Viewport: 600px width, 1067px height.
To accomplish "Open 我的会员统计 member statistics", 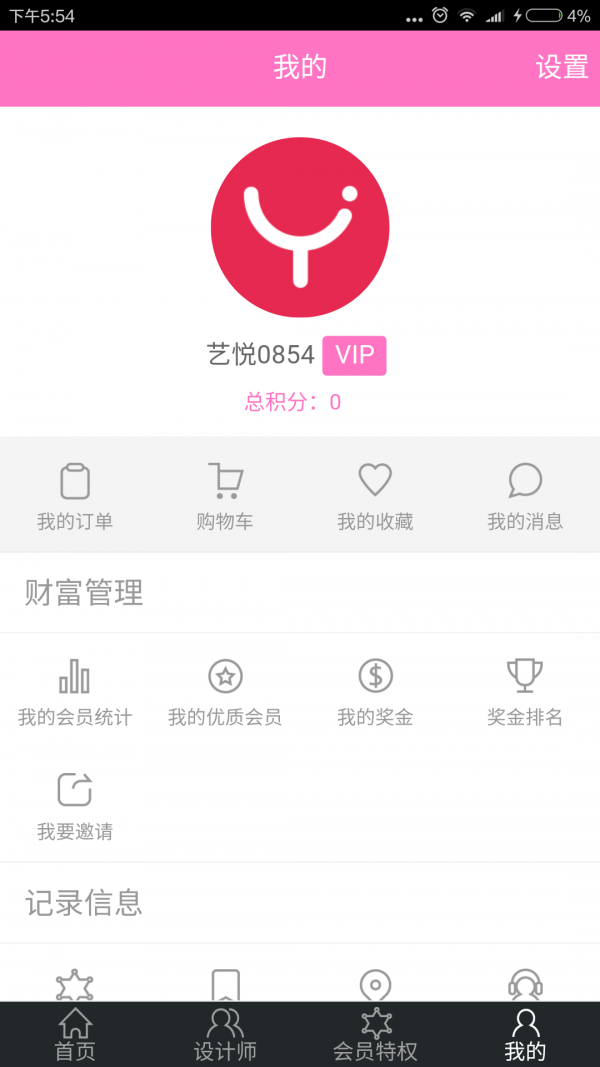I will tap(75, 692).
